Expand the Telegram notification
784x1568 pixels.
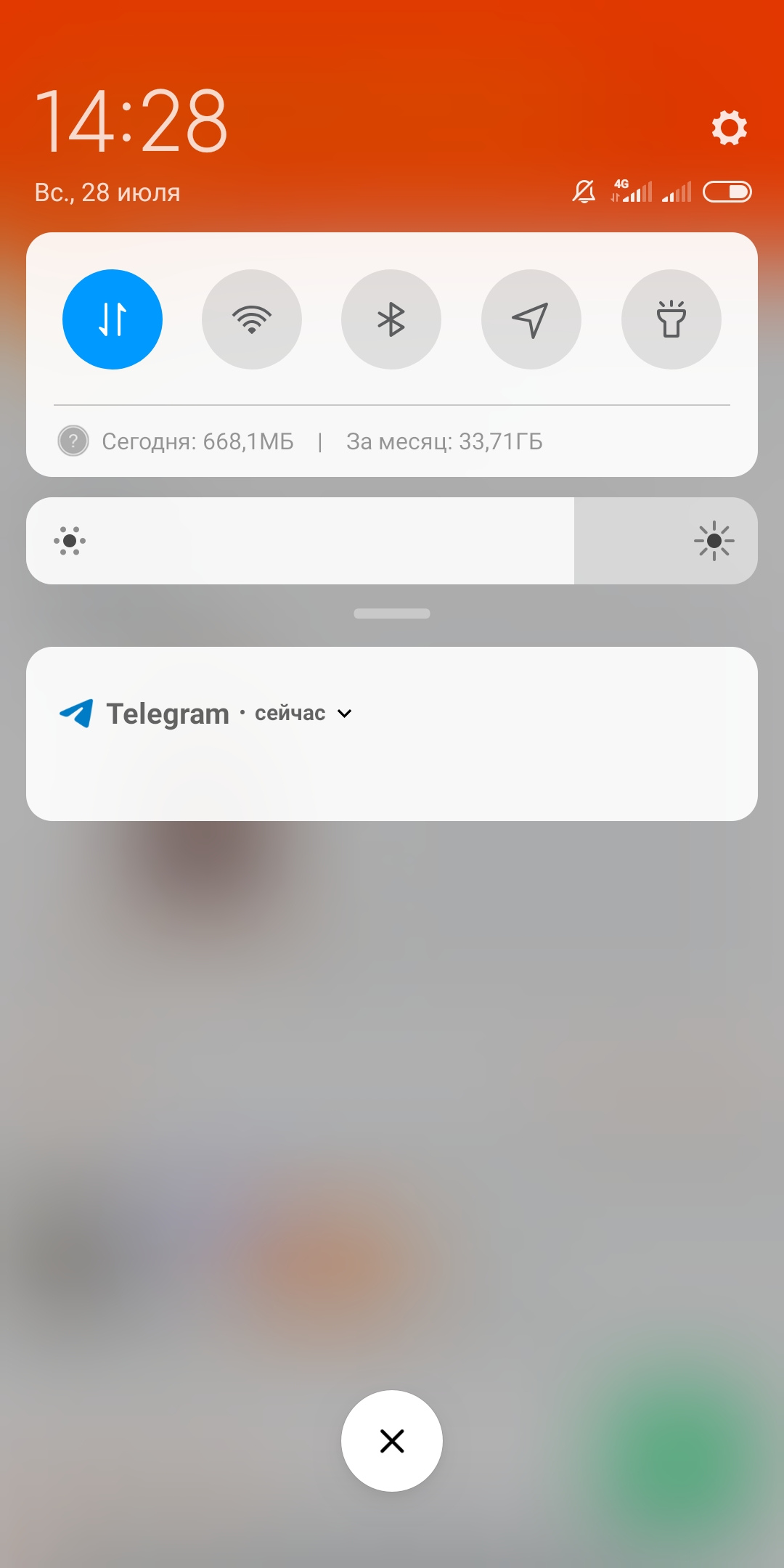345,714
